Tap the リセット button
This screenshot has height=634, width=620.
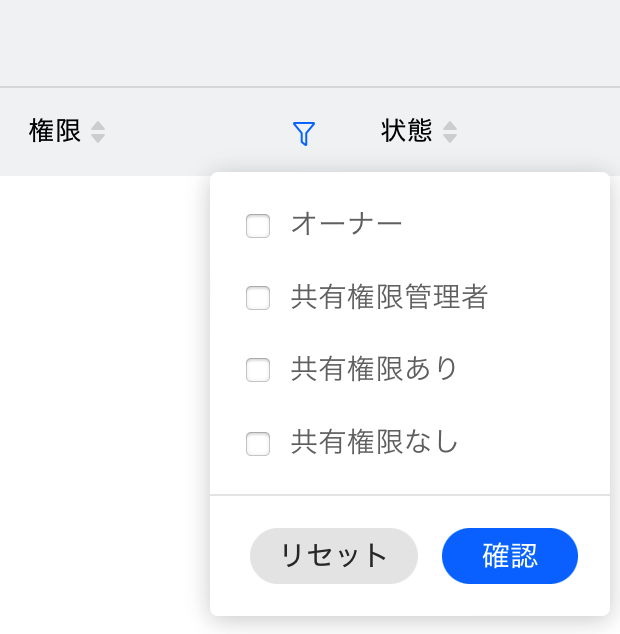click(333, 556)
